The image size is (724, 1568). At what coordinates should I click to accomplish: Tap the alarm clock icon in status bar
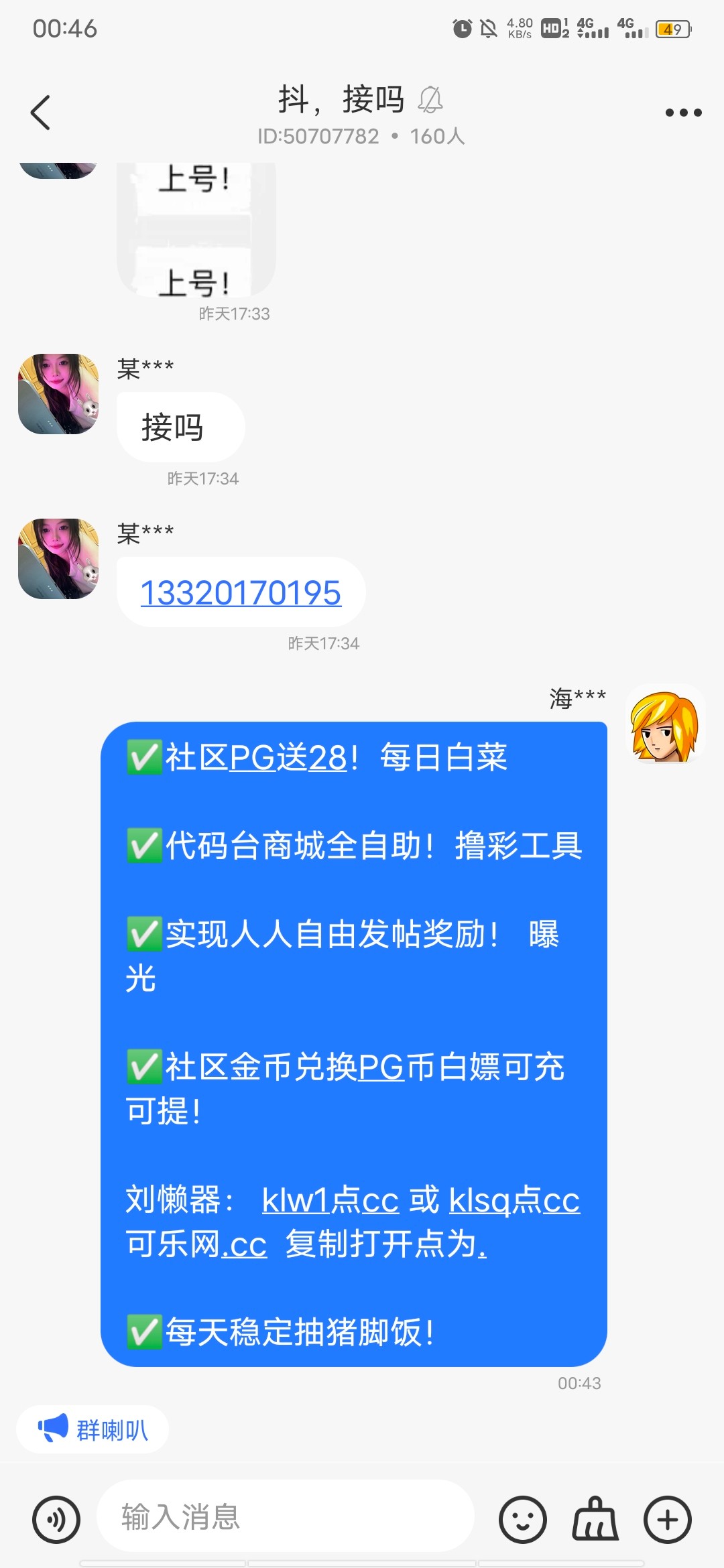pos(463,28)
